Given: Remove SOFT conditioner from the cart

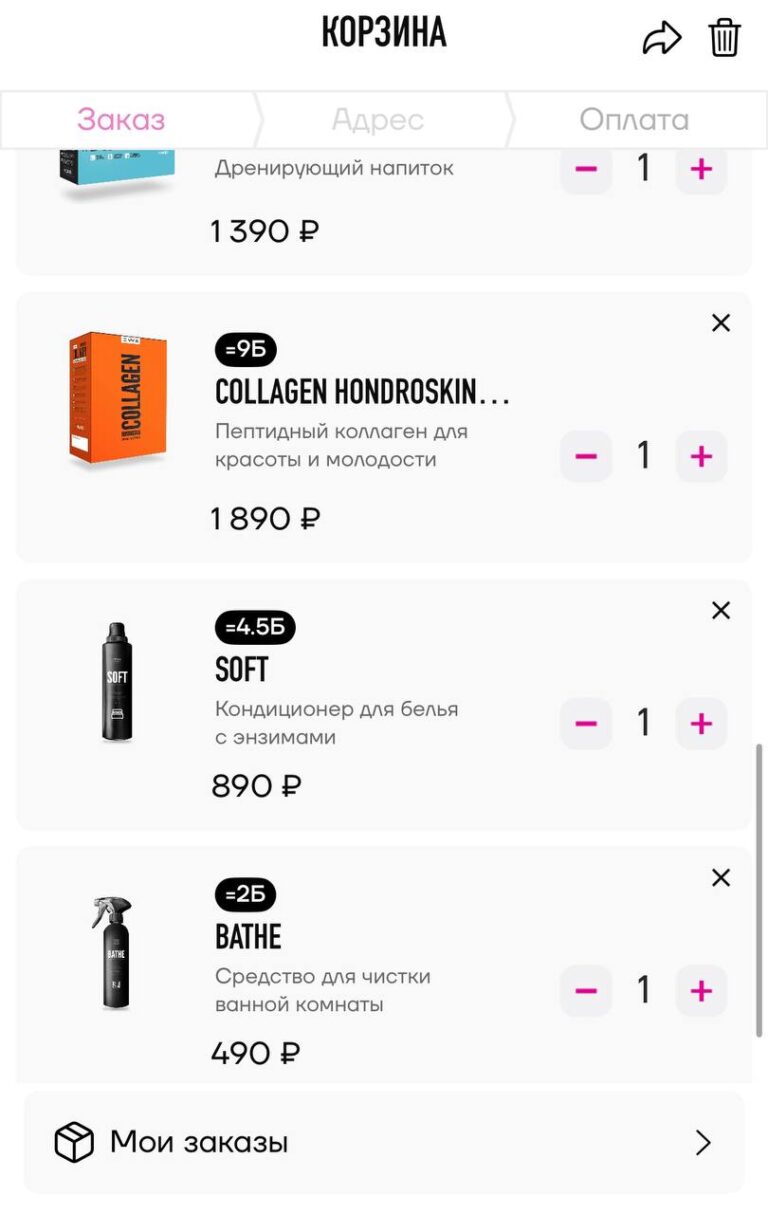Looking at the screenshot, I should pyautogui.click(x=720, y=610).
